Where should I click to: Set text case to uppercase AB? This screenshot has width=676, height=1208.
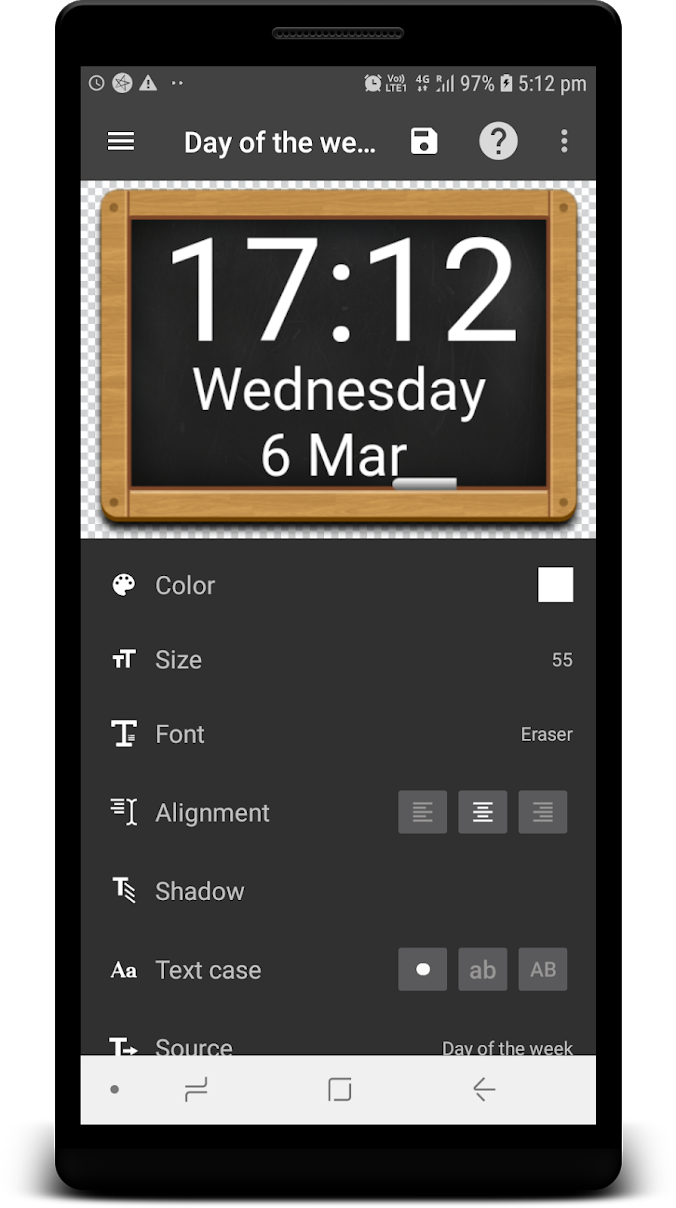(543, 969)
